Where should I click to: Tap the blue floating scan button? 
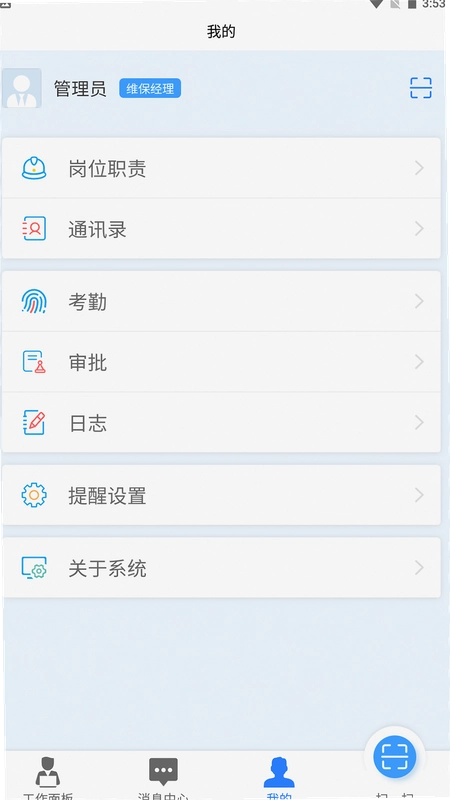coord(394,757)
